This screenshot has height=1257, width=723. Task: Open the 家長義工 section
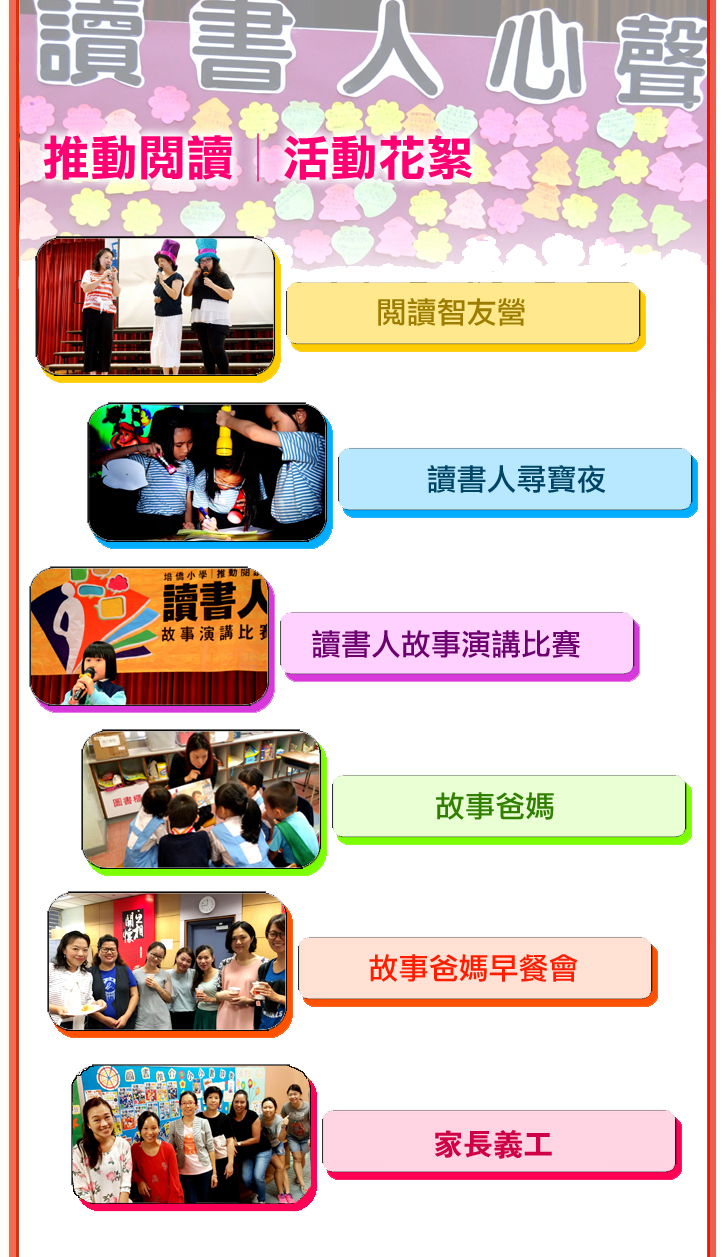pos(498,1142)
